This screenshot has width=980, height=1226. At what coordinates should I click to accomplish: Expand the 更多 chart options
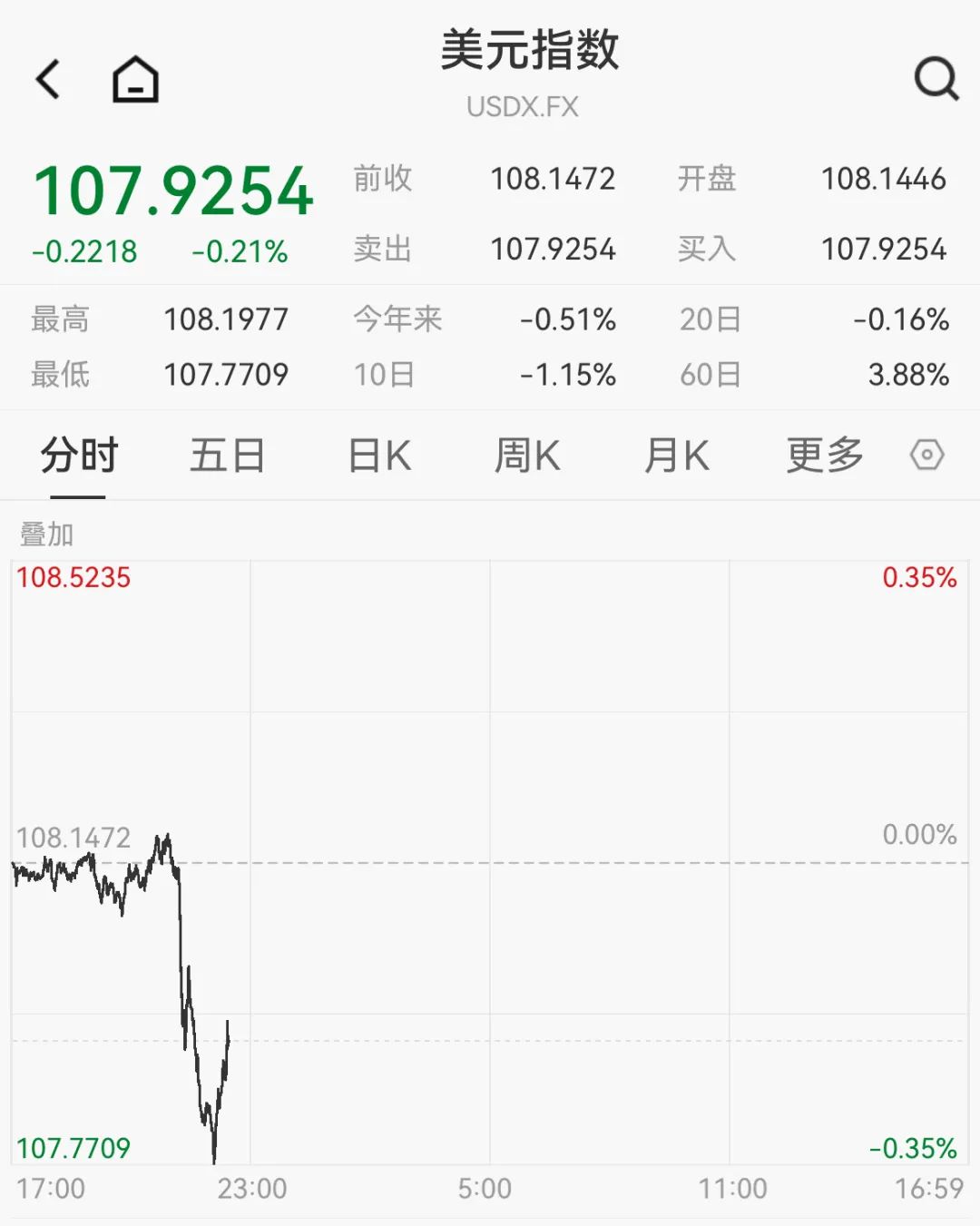point(822,456)
